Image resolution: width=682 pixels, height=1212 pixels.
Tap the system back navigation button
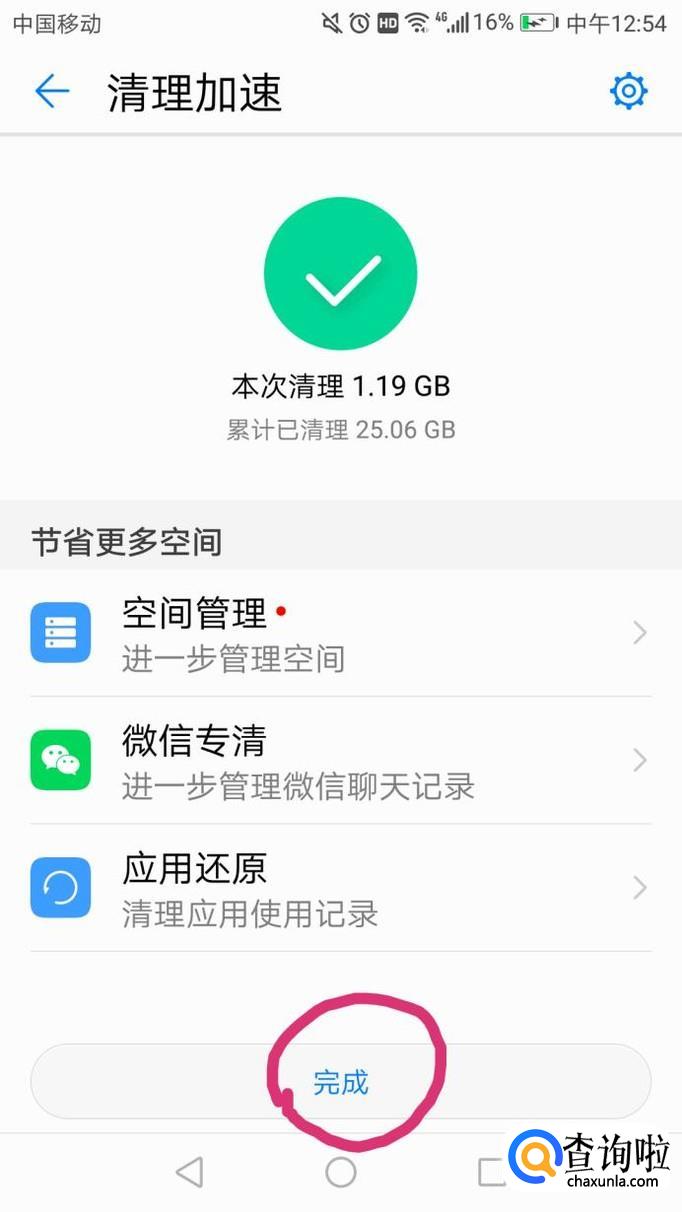189,1172
